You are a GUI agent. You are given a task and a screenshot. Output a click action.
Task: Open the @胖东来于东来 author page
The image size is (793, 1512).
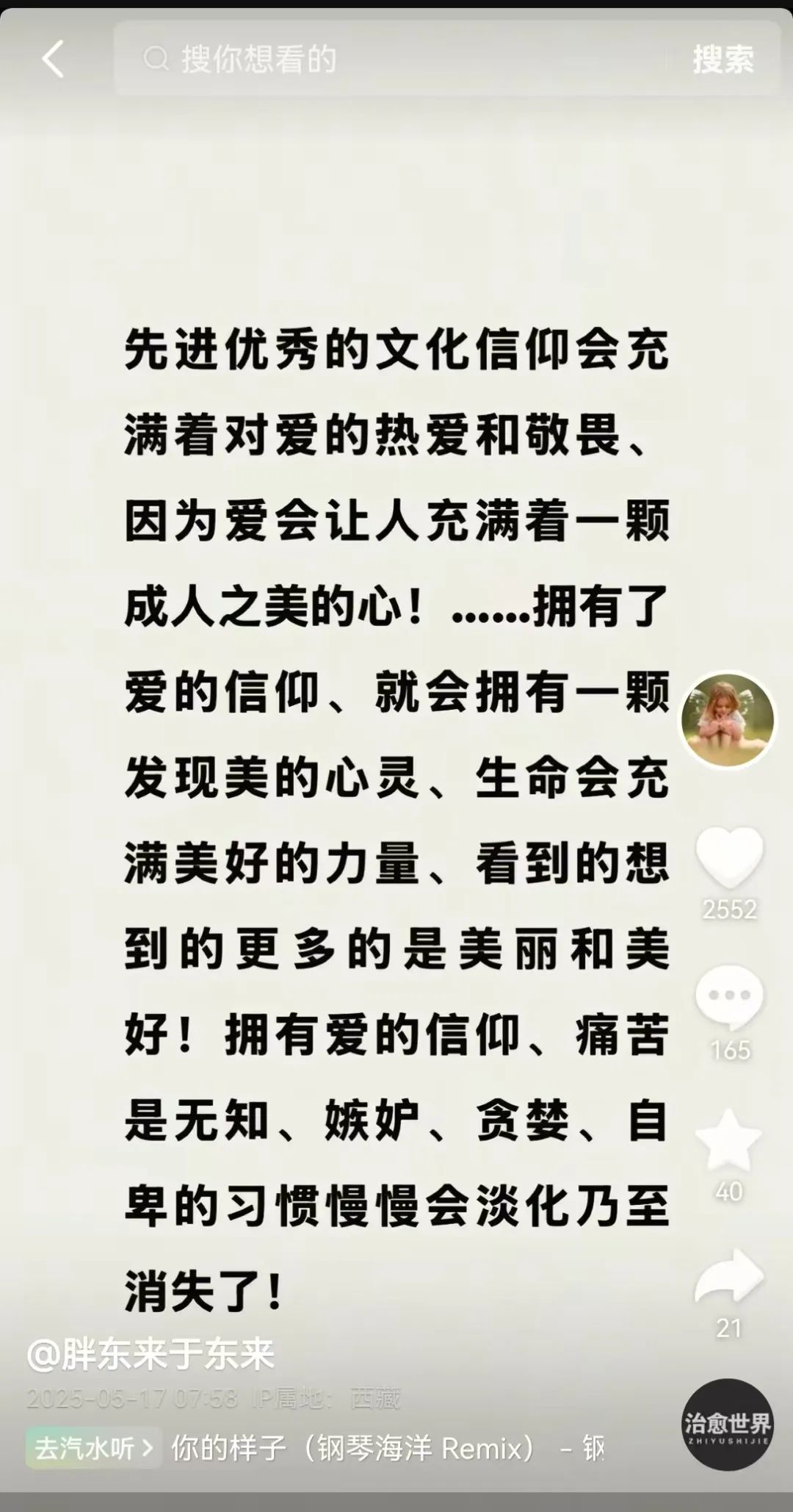tap(151, 1354)
